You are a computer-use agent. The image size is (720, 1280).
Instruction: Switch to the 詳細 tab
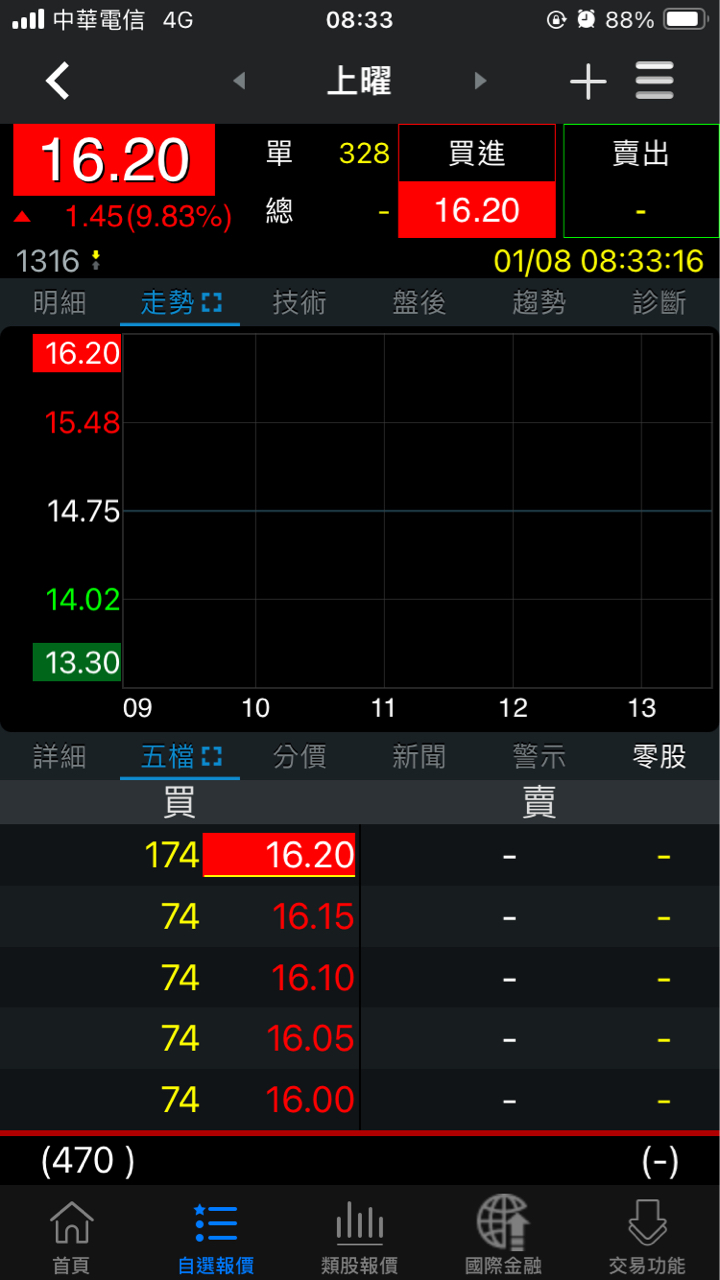pos(60,757)
